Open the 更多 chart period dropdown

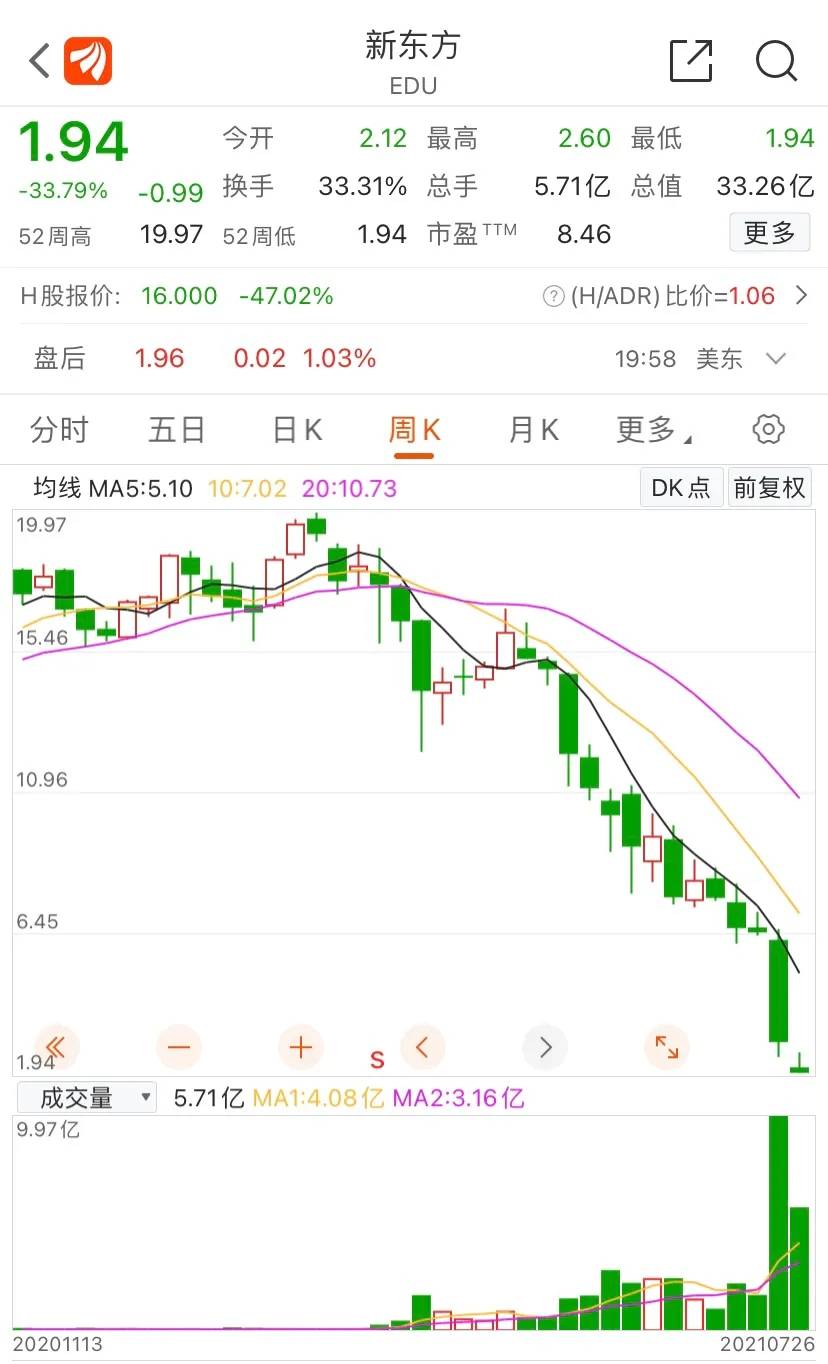[x=654, y=430]
